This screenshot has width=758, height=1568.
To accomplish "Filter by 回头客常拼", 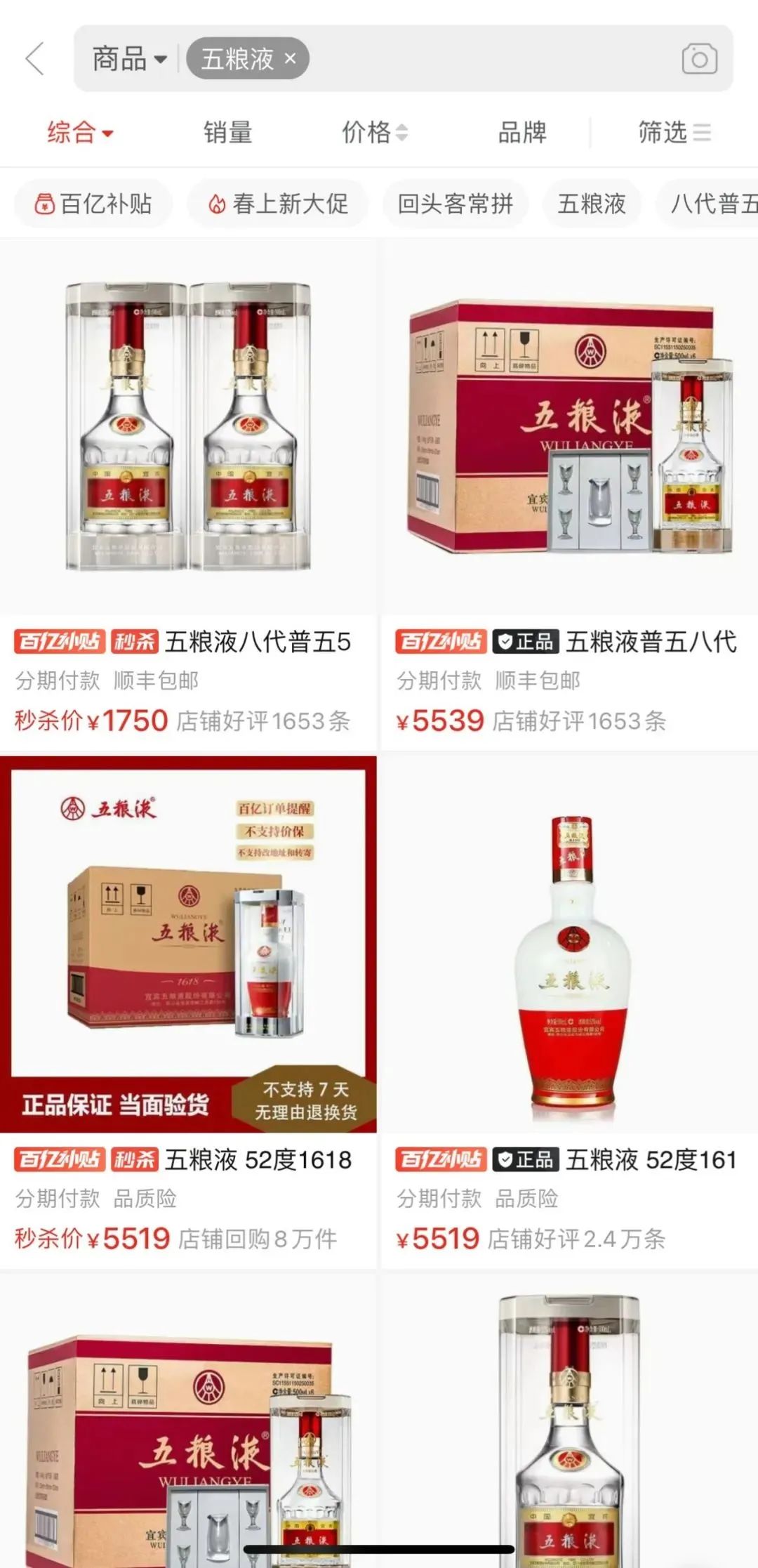I will coord(455,204).
